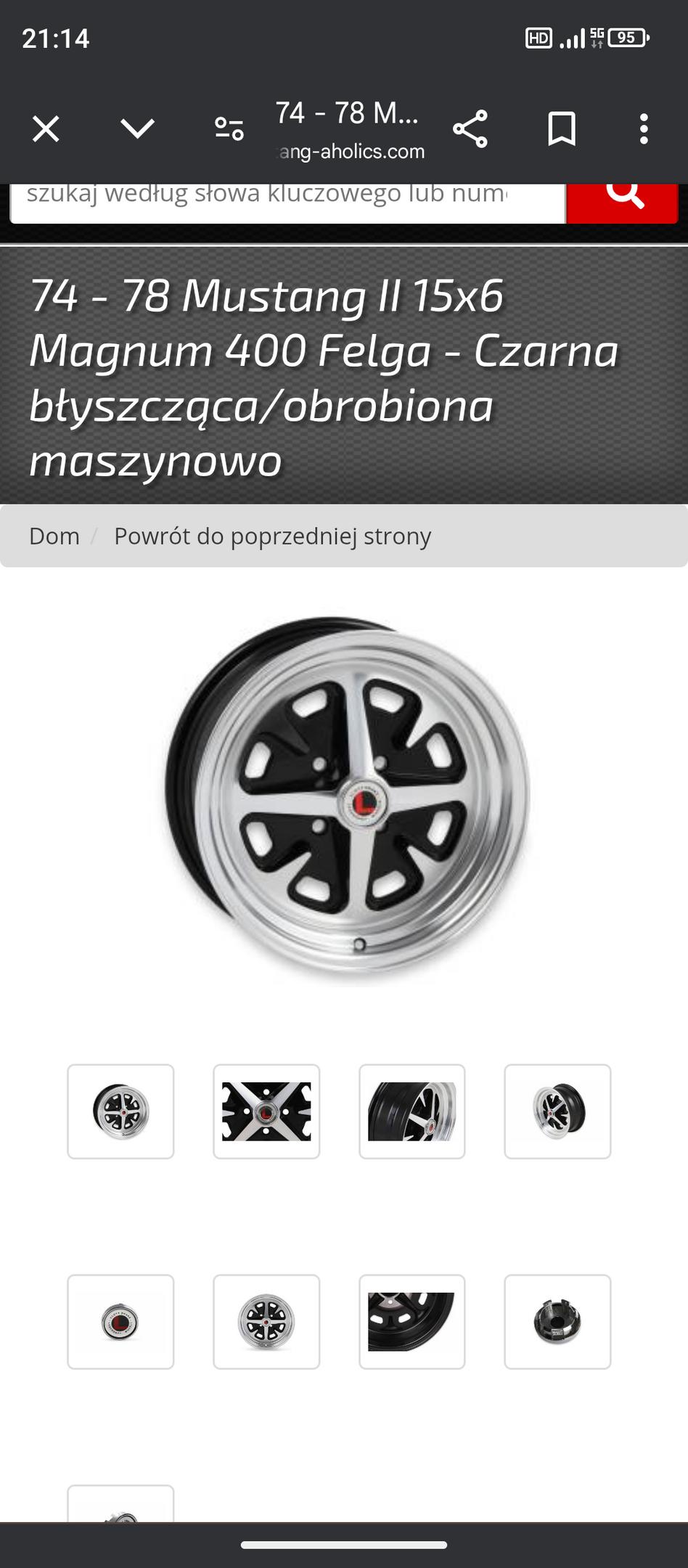Select the side barrel view thumbnail
Screen dimensions: 688x1568
pyautogui.click(x=412, y=1111)
